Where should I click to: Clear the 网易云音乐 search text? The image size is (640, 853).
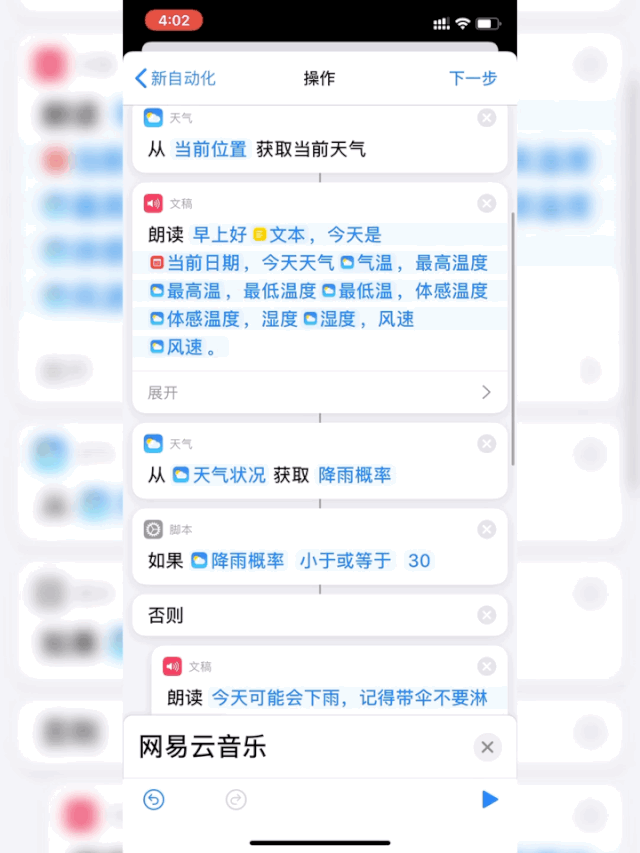[487, 747]
